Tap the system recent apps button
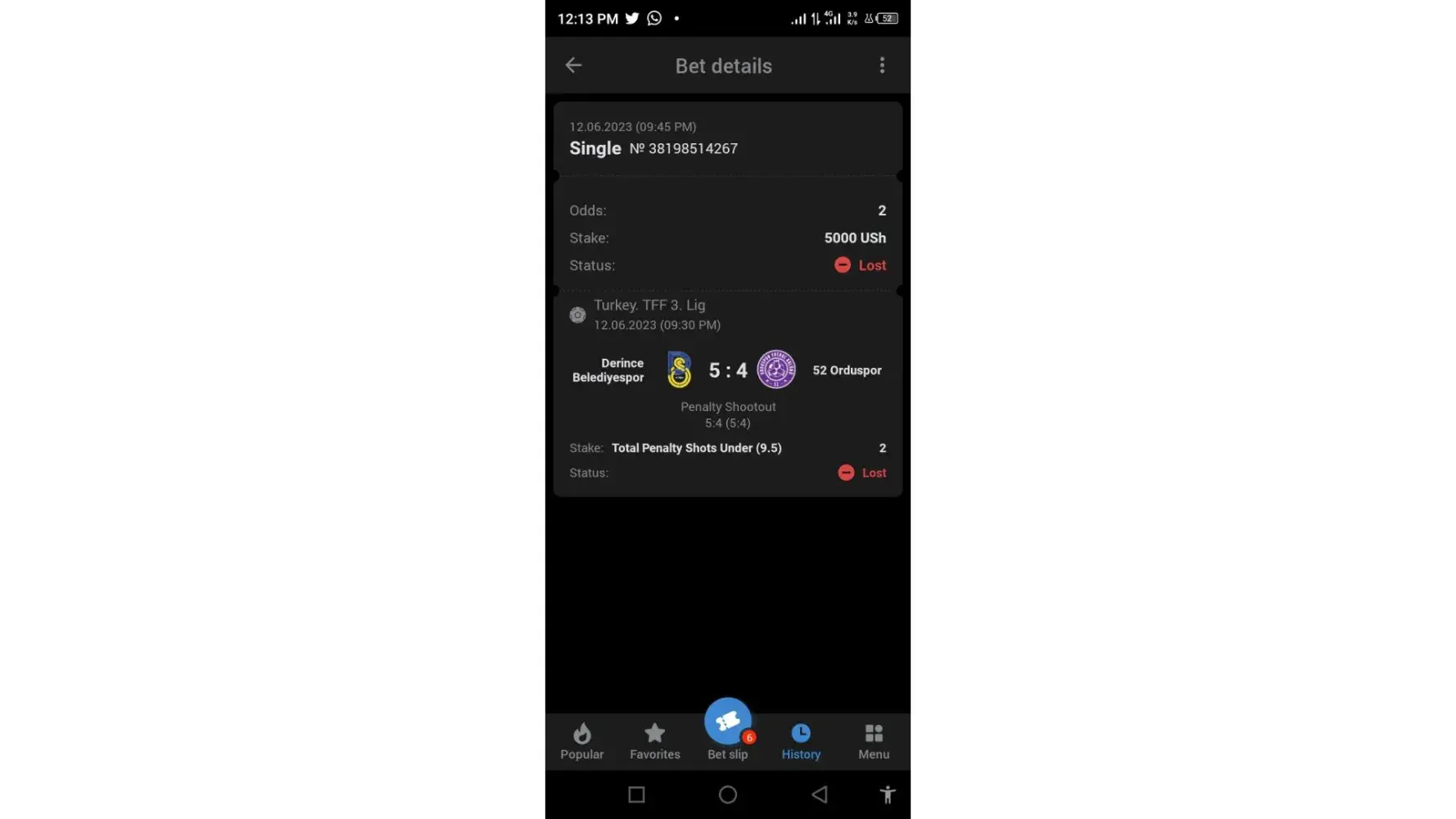The image size is (1456, 819). [636, 794]
